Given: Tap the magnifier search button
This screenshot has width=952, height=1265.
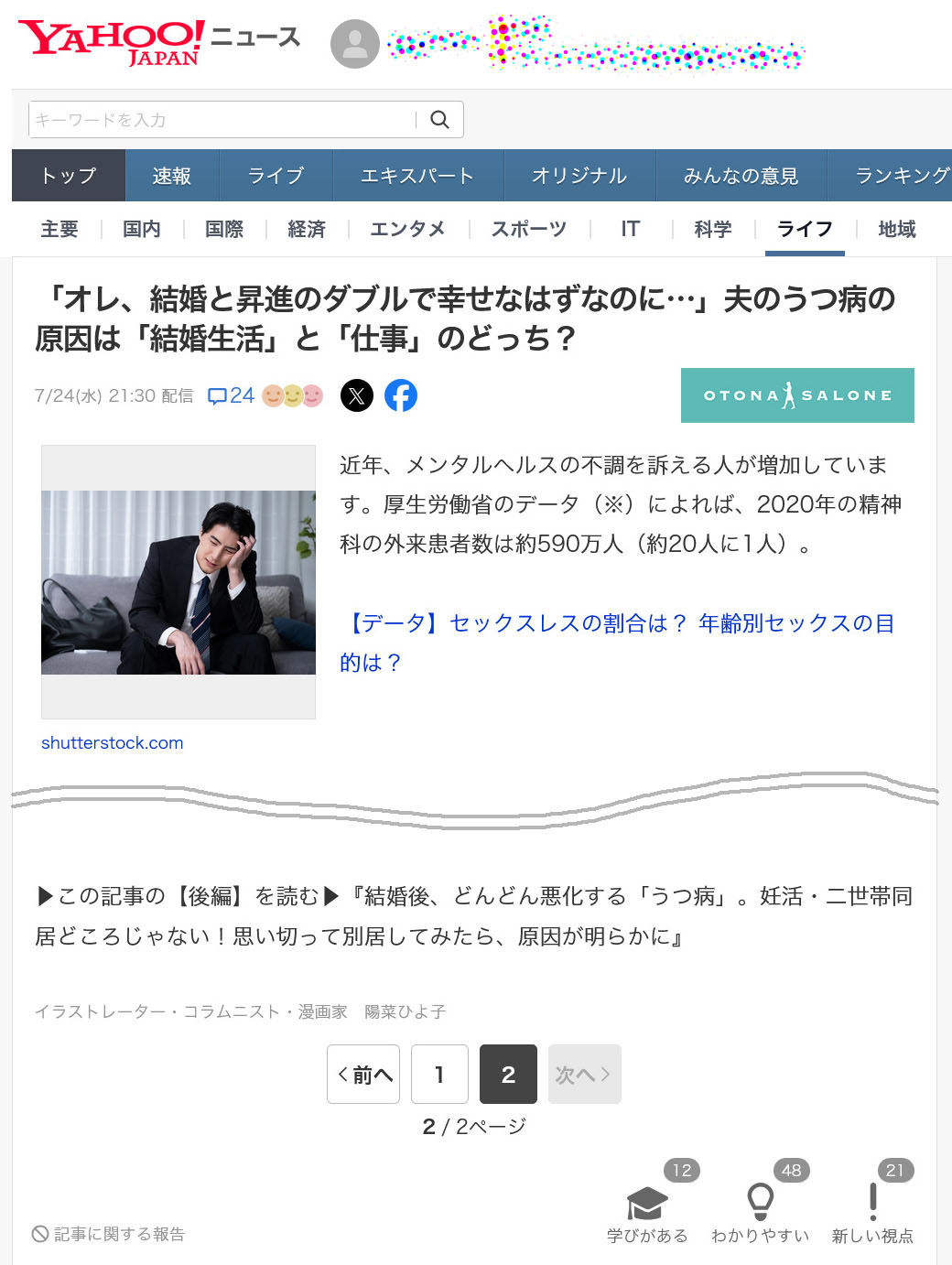Looking at the screenshot, I should tap(440, 120).
